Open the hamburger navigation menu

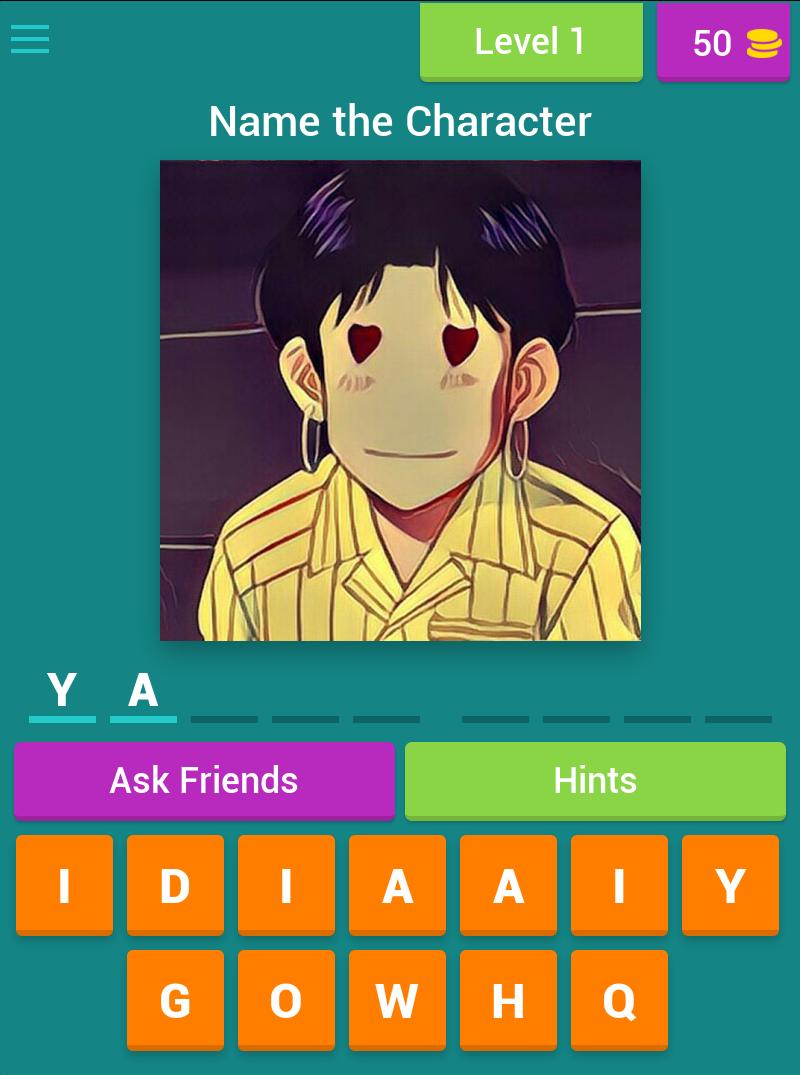point(29,40)
